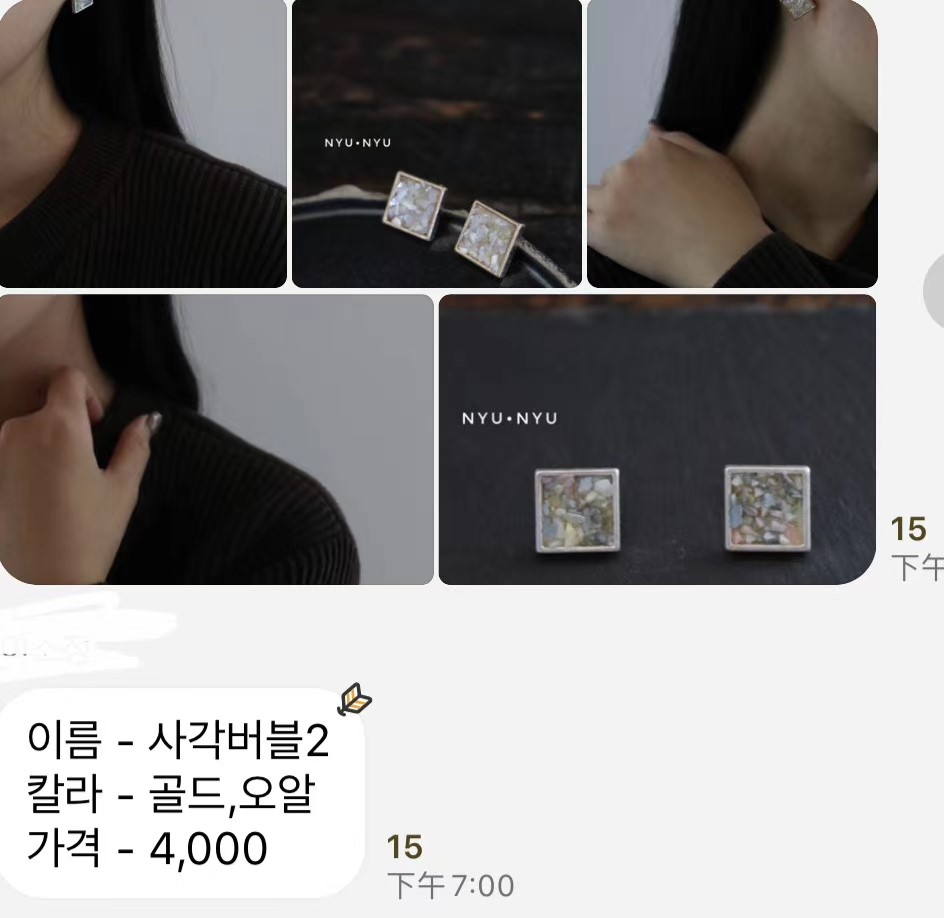Open the bottom-left photo of hand touching collar
This screenshot has width=944, height=918.
[216, 439]
